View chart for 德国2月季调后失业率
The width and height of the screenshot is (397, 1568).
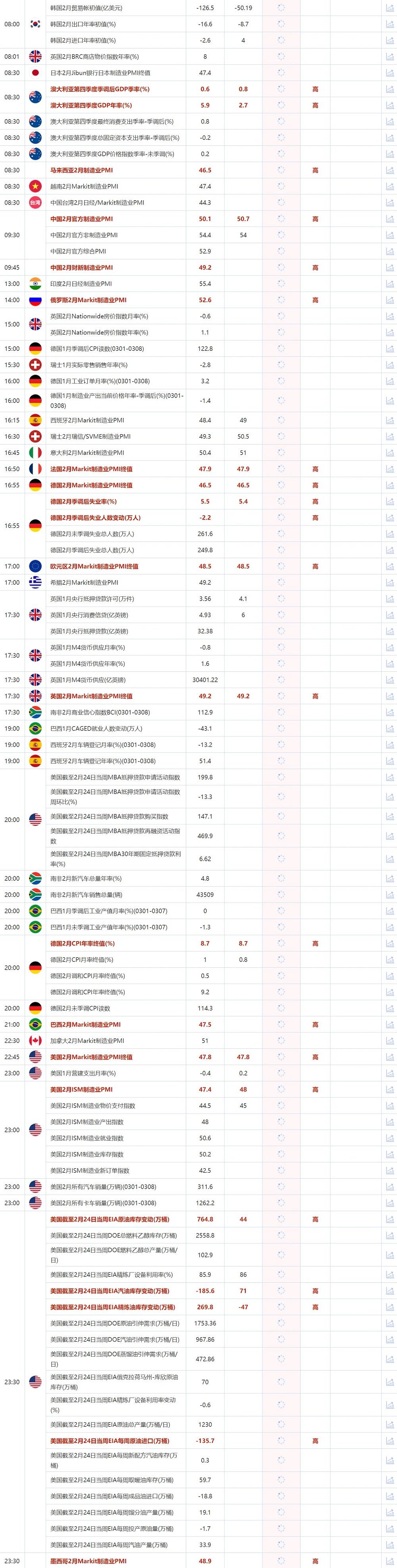[389, 502]
